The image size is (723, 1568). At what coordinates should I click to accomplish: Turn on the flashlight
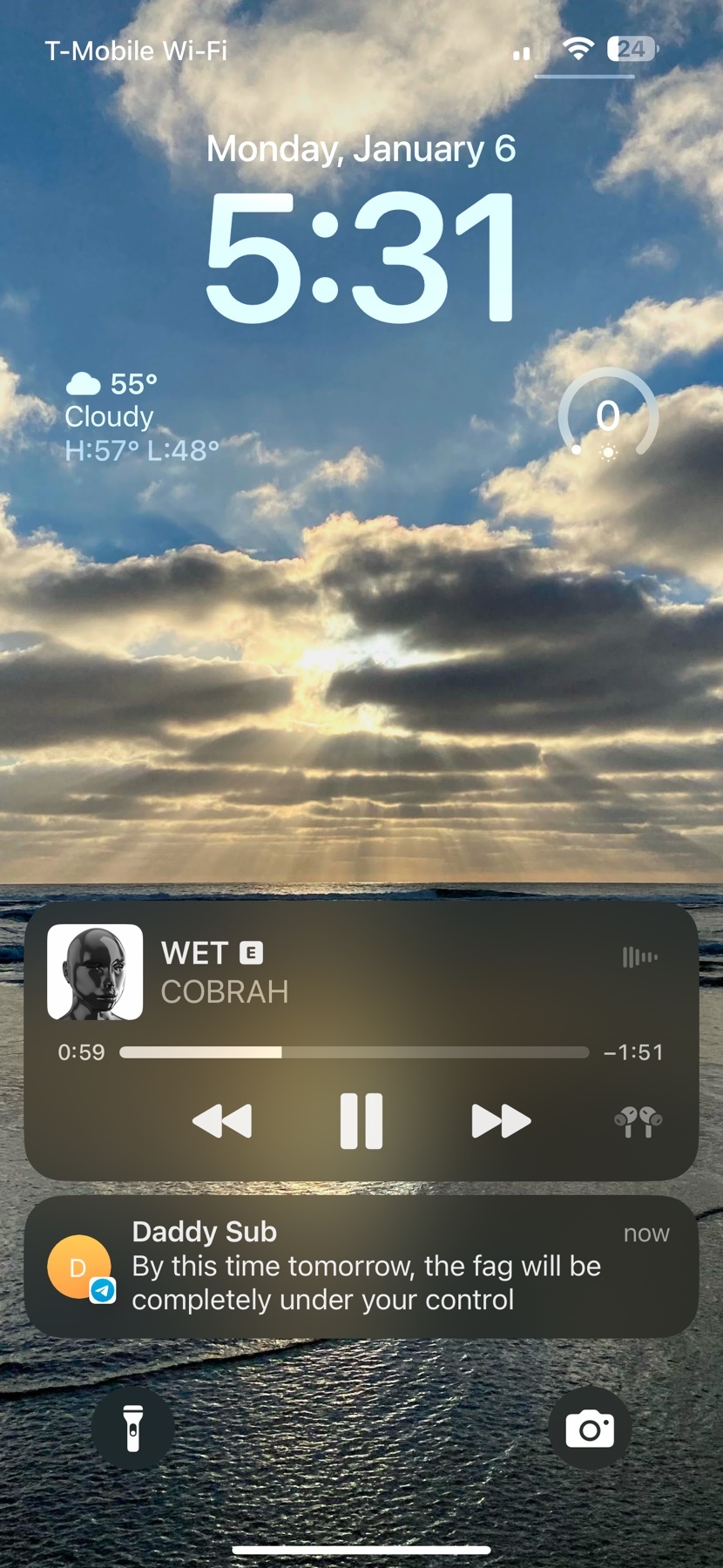tap(132, 1429)
